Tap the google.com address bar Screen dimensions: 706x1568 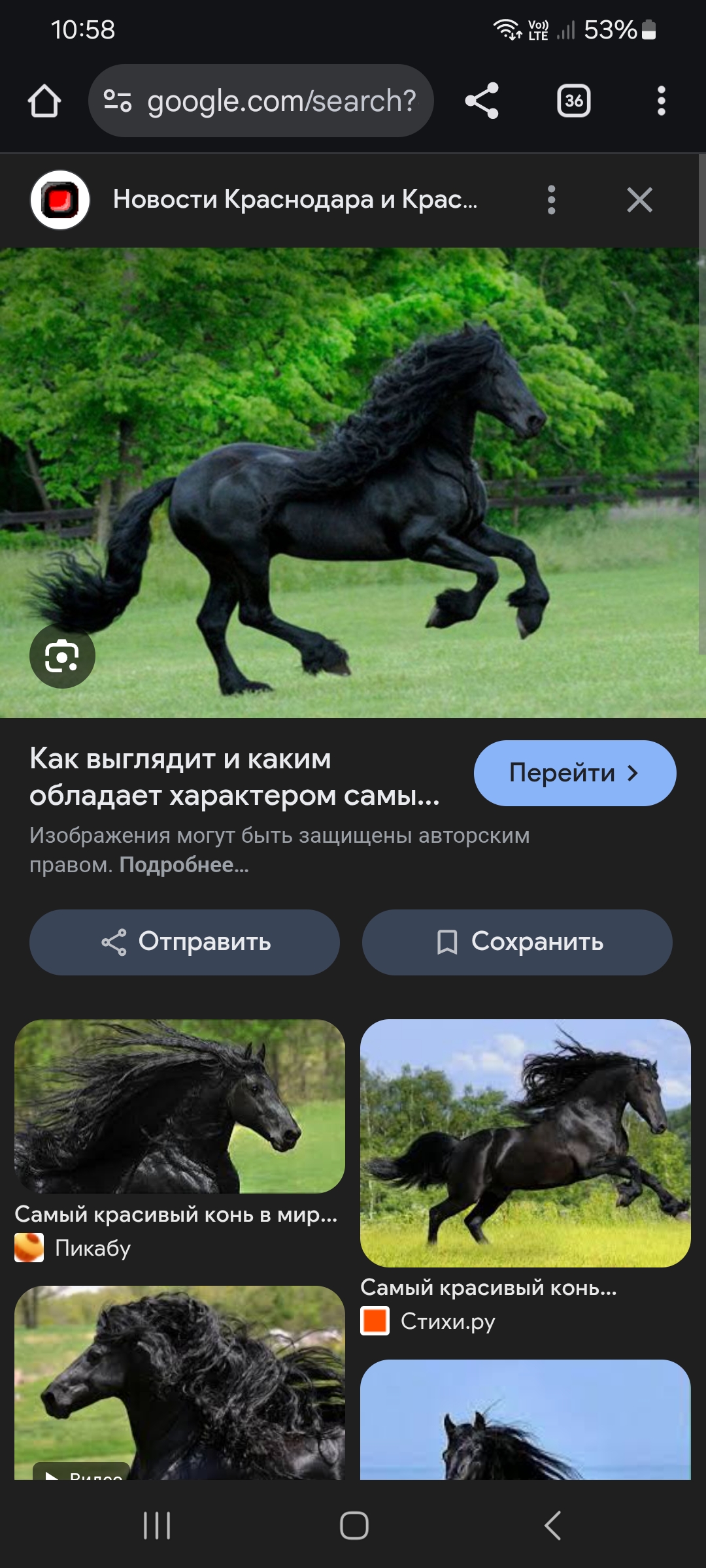pyautogui.click(x=261, y=101)
